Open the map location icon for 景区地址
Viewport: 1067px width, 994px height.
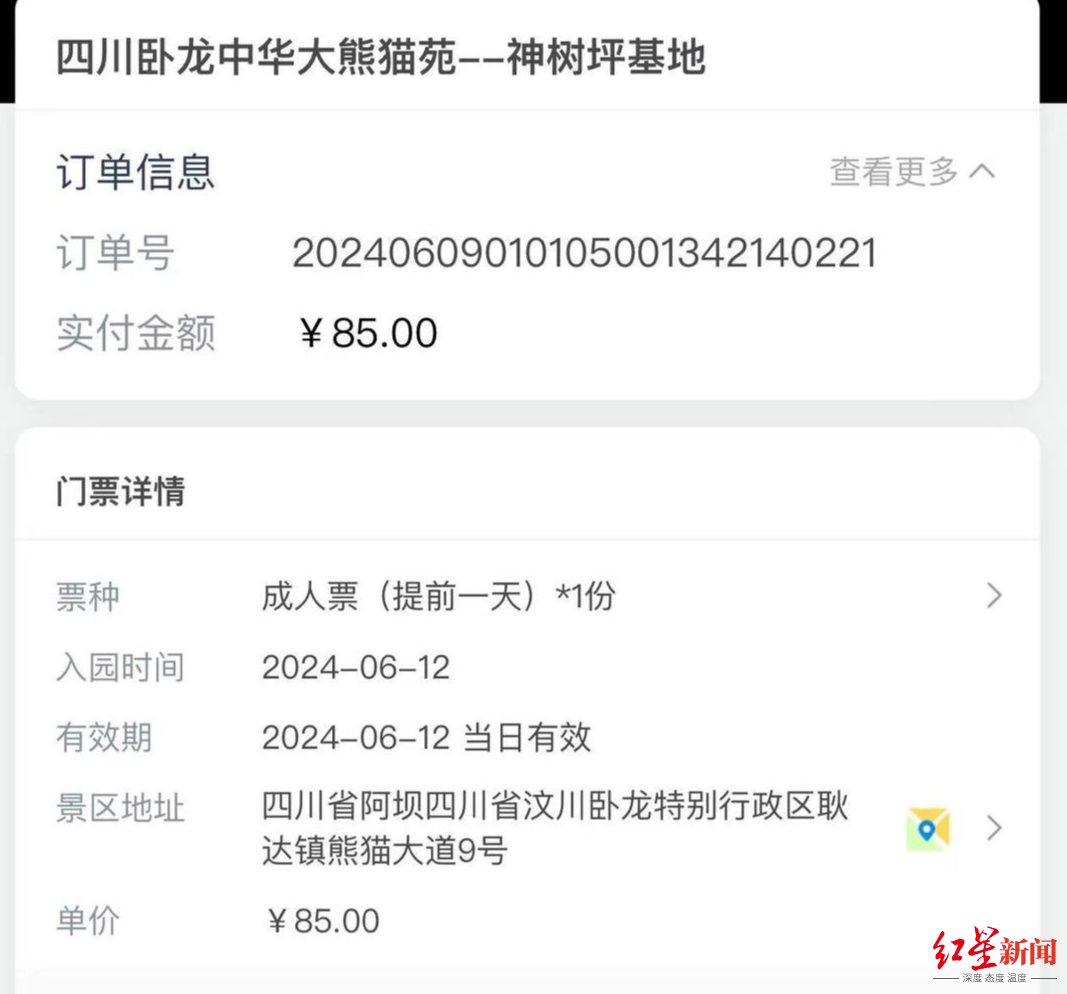click(927, 829)
